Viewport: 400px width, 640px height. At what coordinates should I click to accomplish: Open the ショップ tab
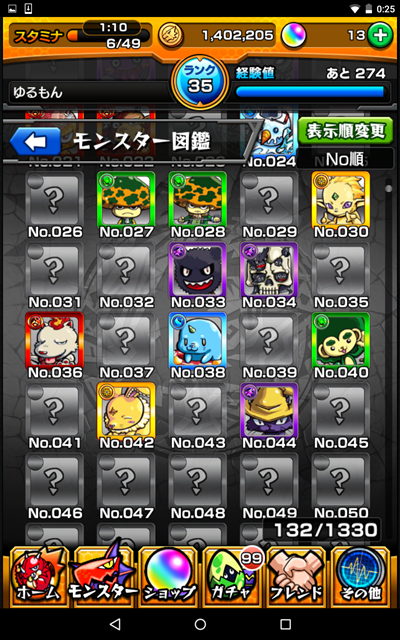(x=168, y=576)
